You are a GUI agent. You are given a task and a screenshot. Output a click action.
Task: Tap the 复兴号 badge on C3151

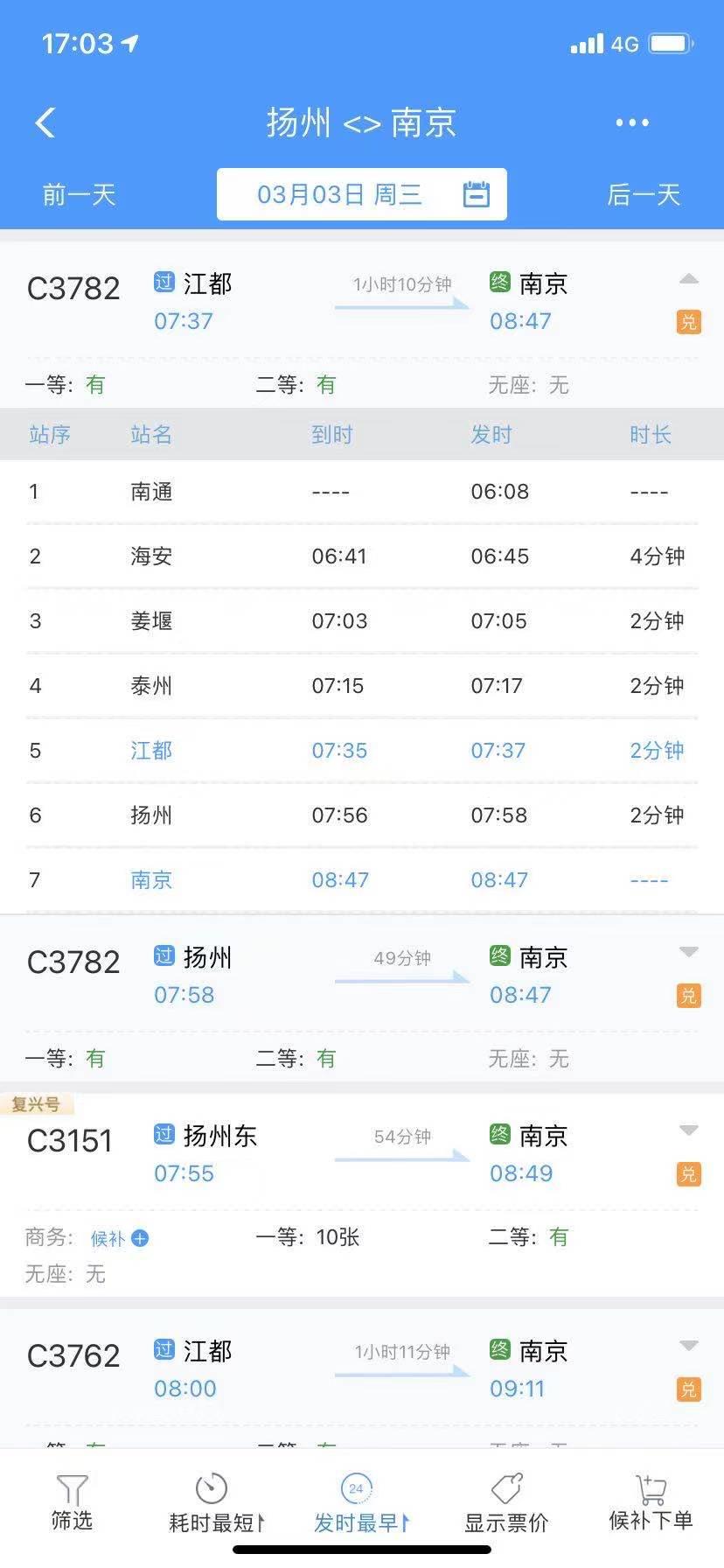pyautogui.click(x=37, y=1103)
